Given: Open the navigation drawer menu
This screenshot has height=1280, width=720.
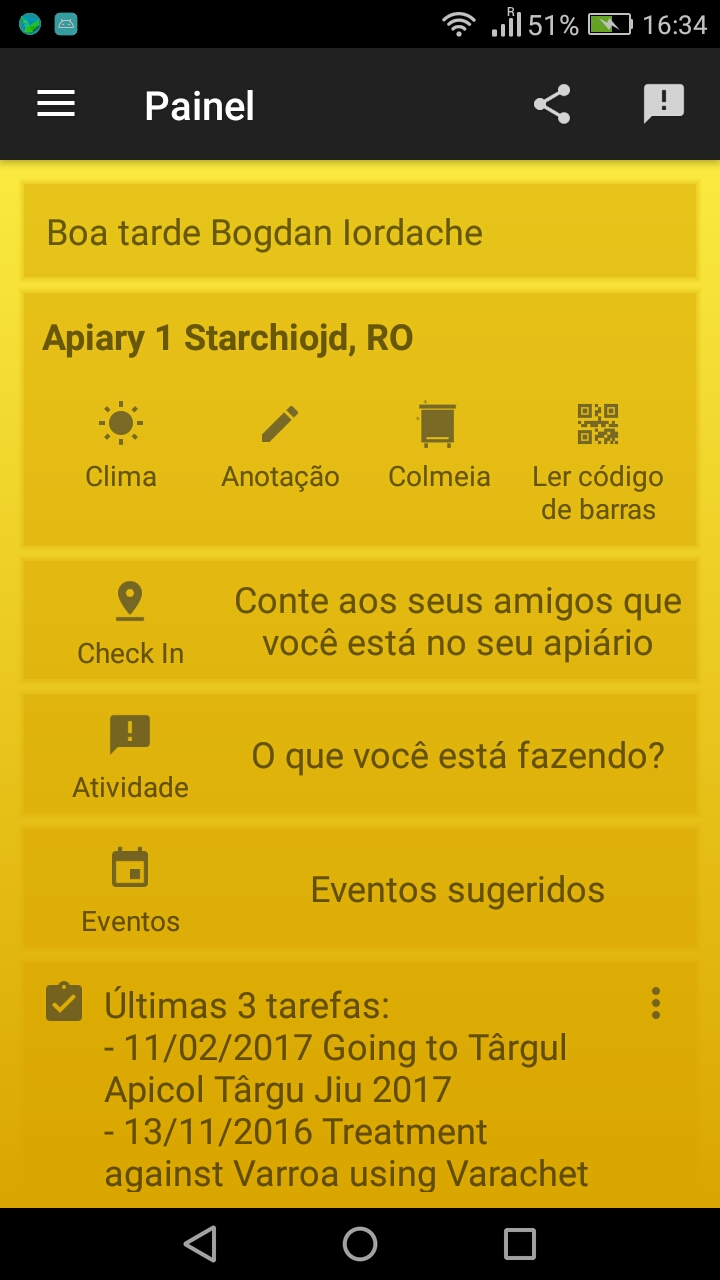Looking at the screenshot, I should (56, 104).
